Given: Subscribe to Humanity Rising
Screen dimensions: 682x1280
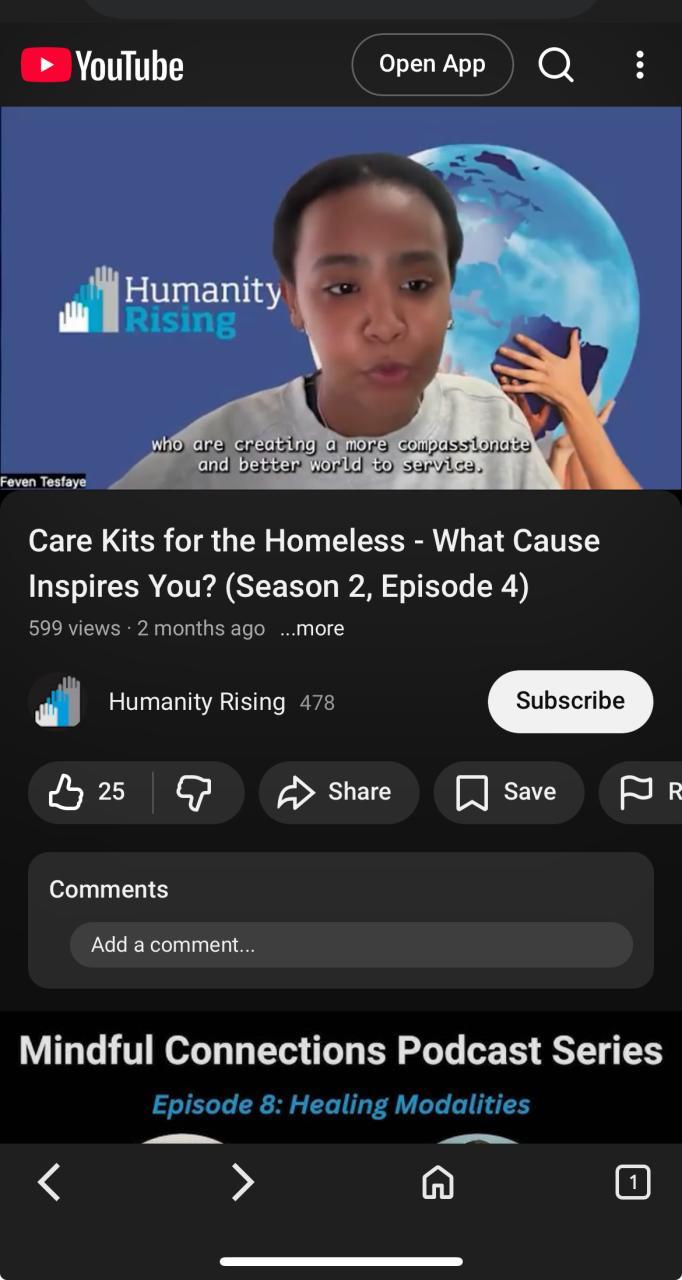Looking at the screenshot, I should (570, 701).
